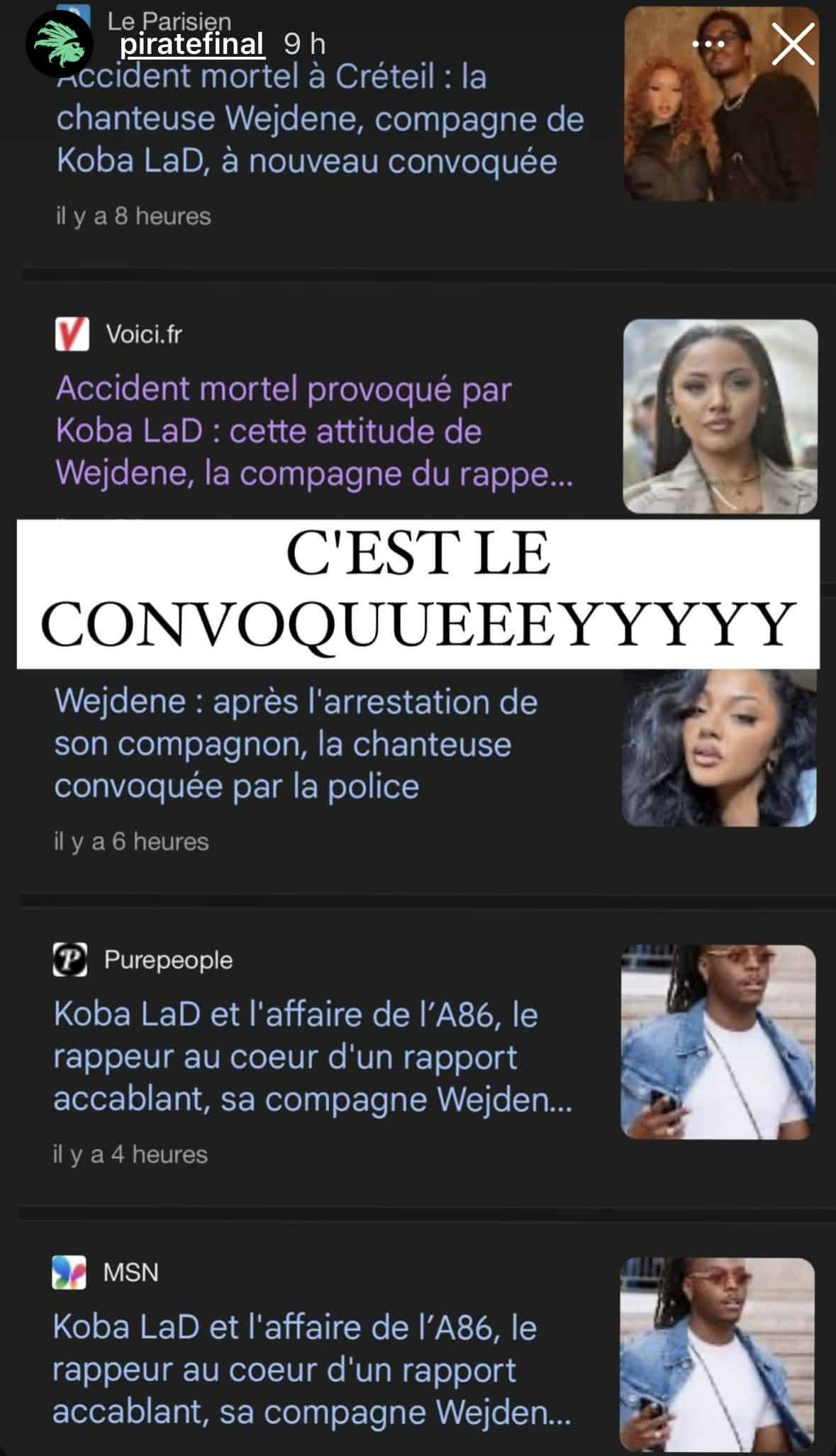Close the story viewer
This screenshot has width=836, height=1456.
coord(793,45)
